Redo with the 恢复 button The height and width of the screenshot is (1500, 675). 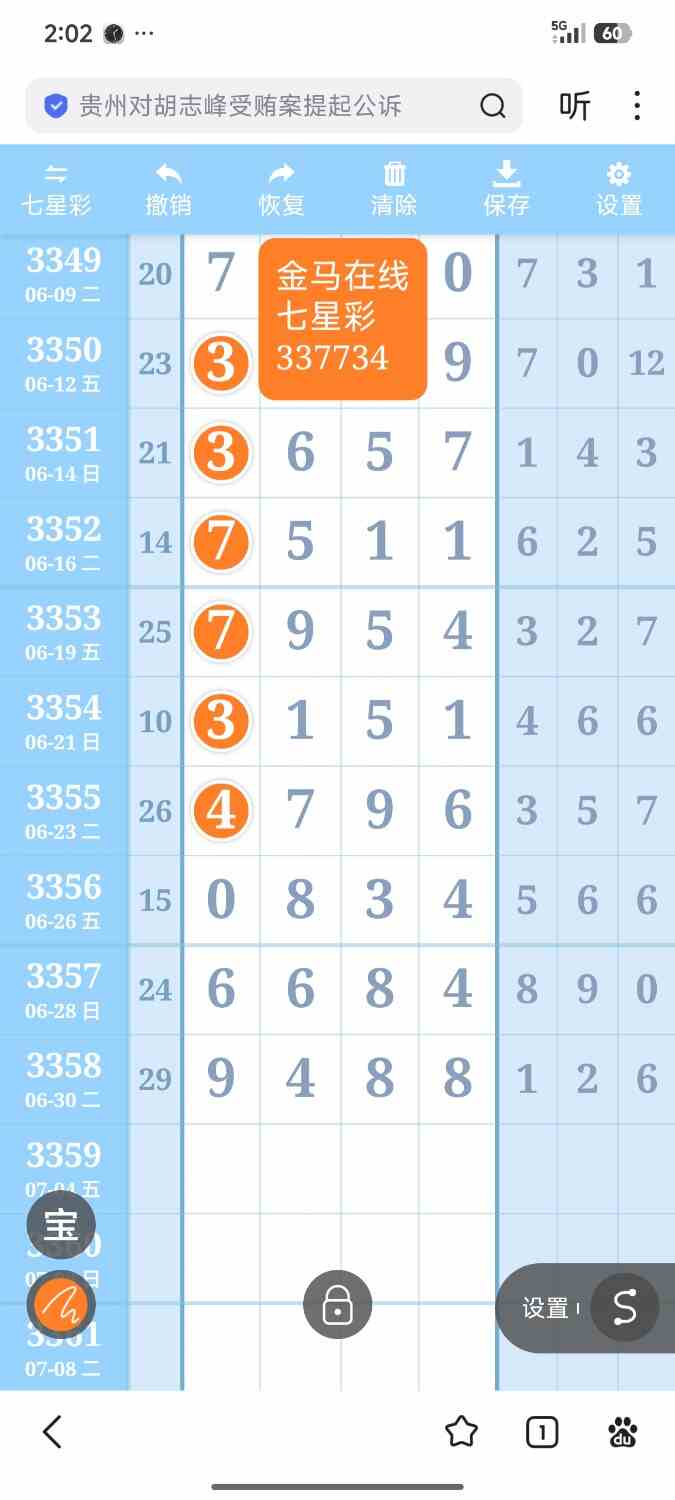coord(281,190)
